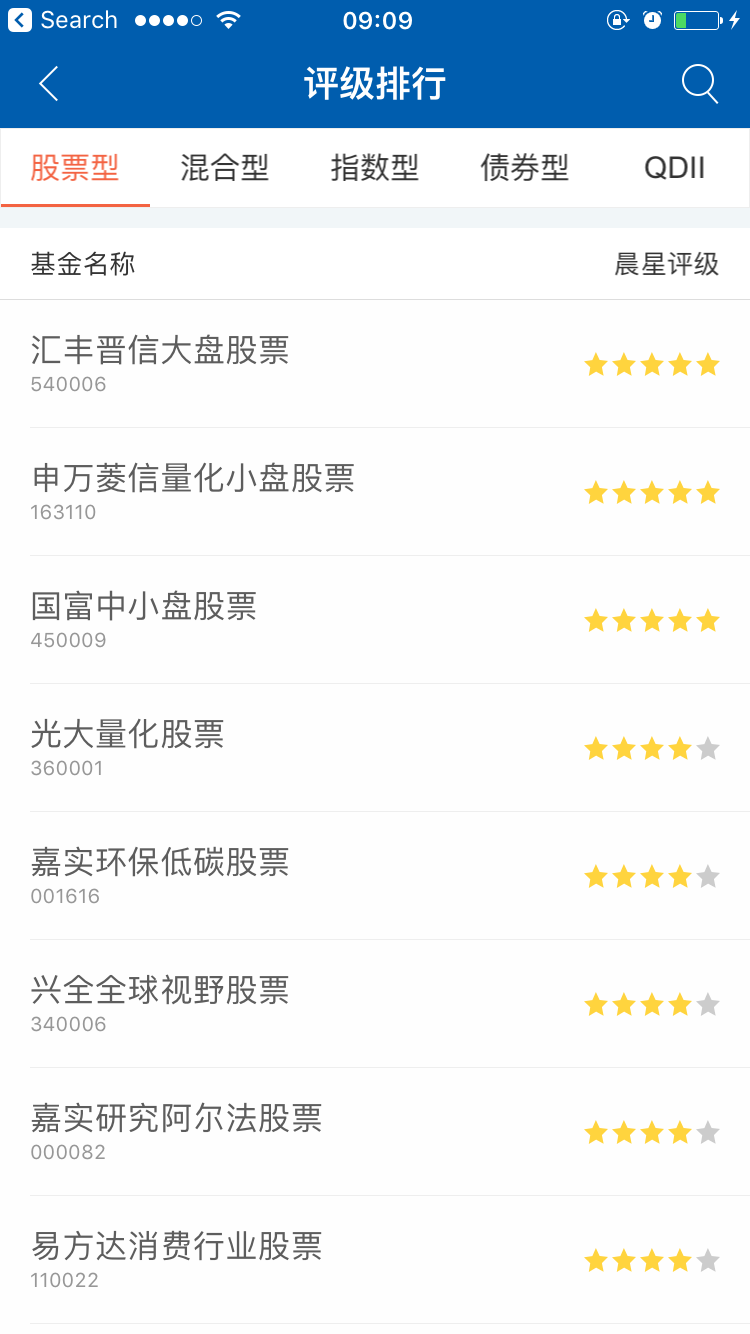The width and height of the screenshot is (750, 1334).
Task: Switch to the 债券型 tab
Action: click(x=525, y=168)
